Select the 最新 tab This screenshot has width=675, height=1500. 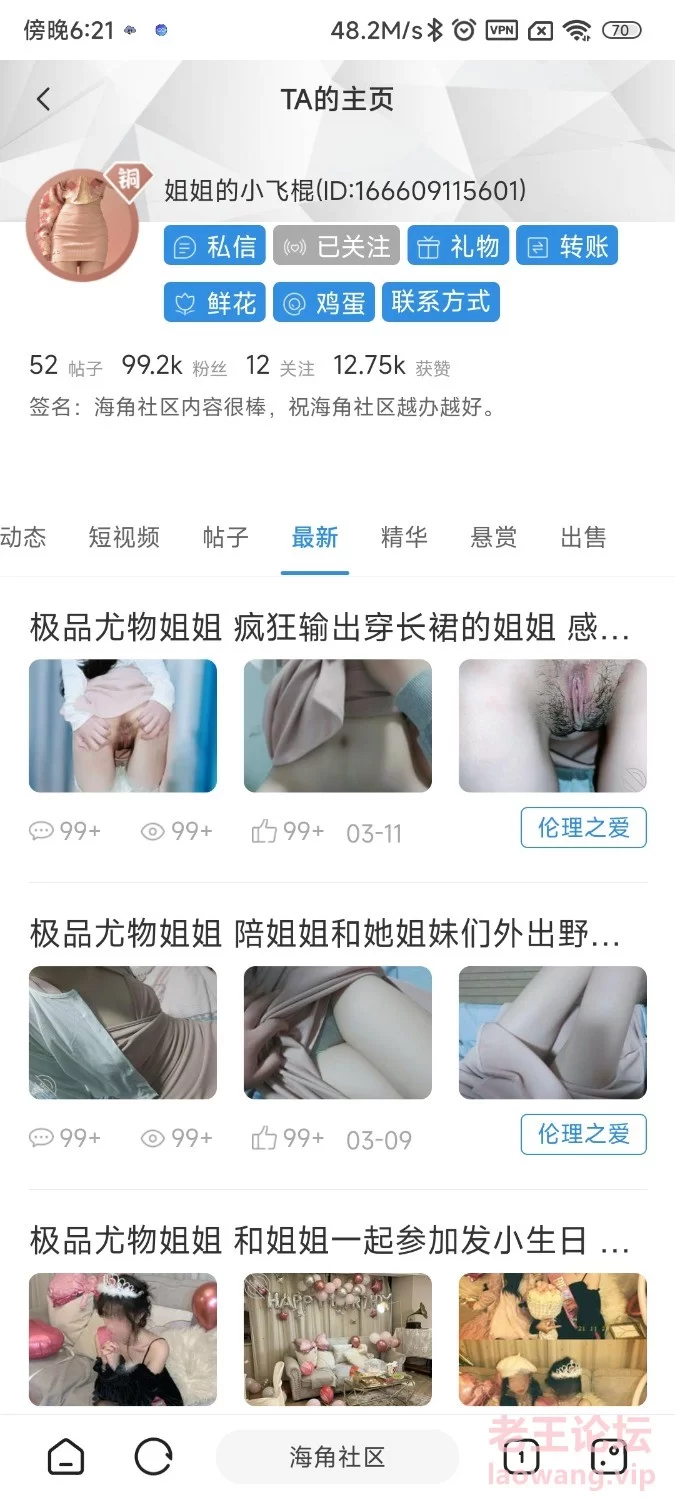click(314, 538)
